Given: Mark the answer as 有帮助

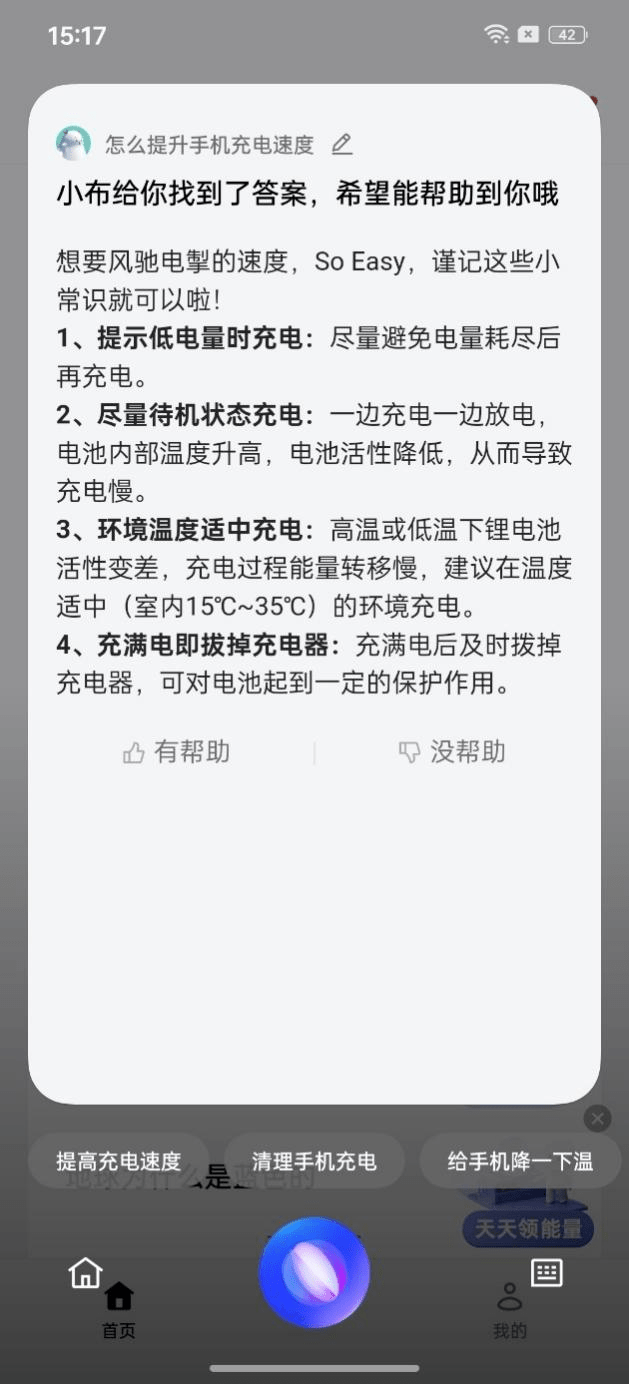Looking at the screenshot, I should pos(176,752).
